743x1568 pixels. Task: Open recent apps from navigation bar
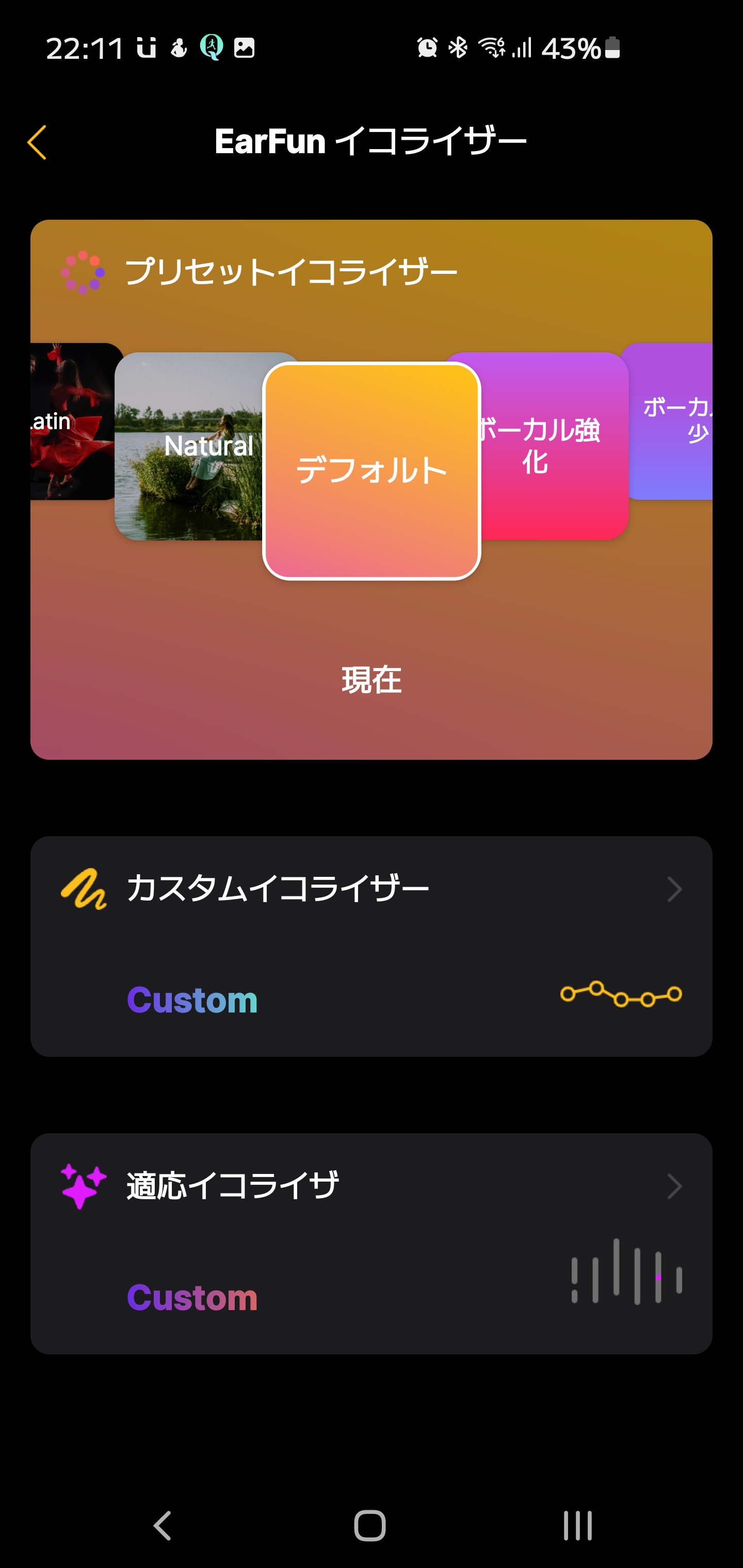tap(577, 1525)
